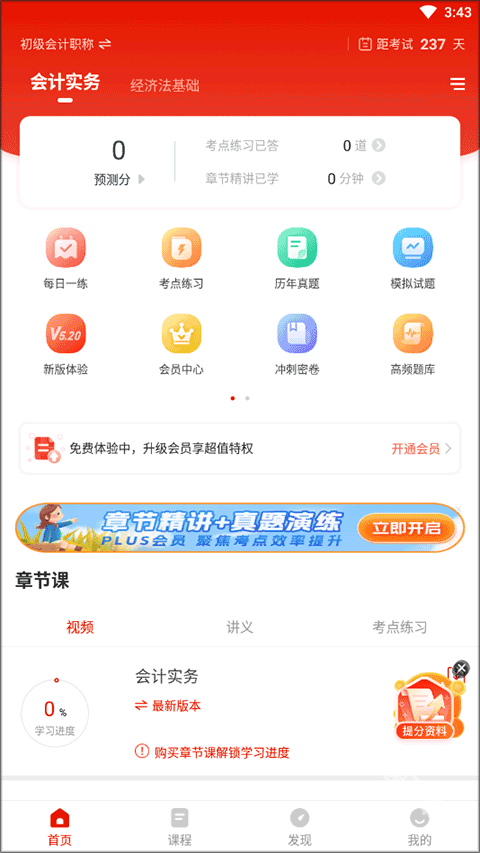Select the 讲义 tab under 章节课
The height and width of the screenshot is (853, 480).
[x=240, y=627]
